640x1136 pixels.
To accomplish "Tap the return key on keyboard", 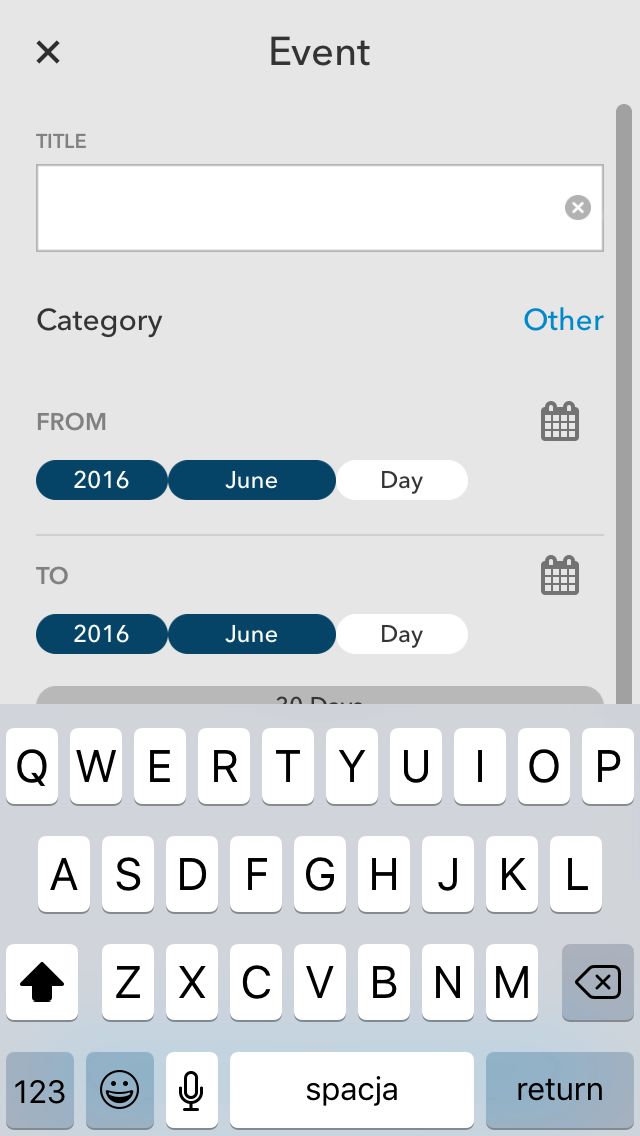I will pos(560,1090).
